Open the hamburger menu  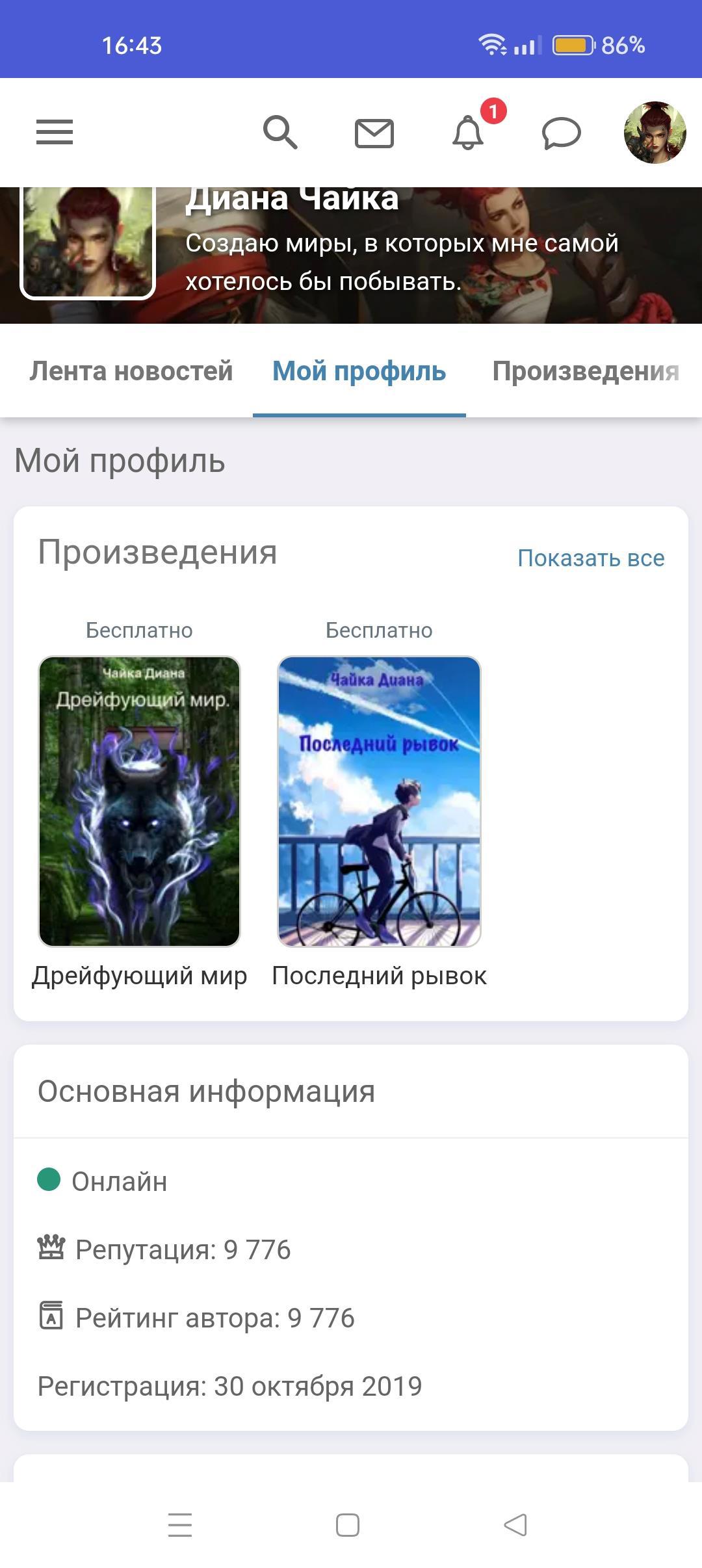click(x=55, y=132)
